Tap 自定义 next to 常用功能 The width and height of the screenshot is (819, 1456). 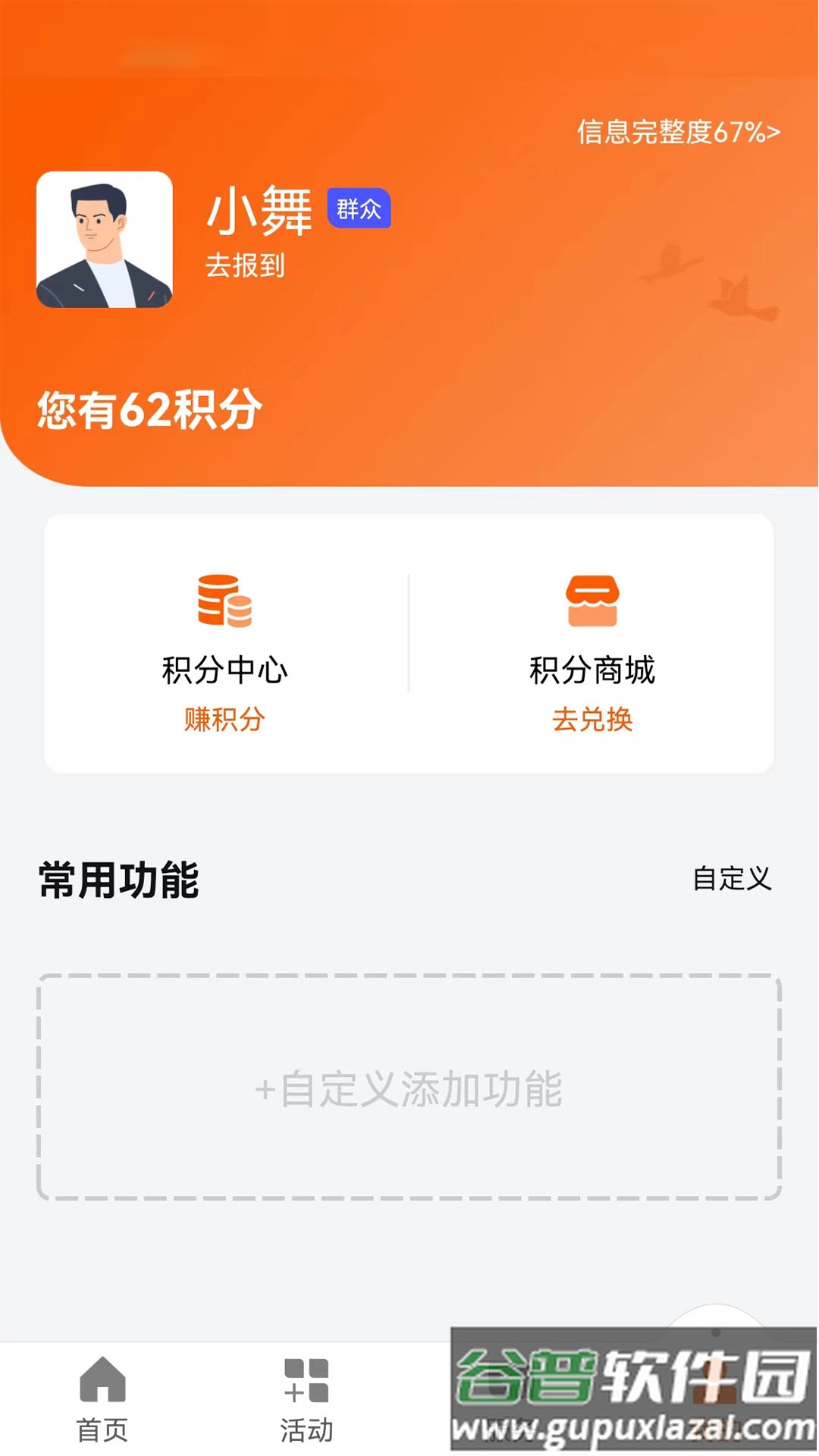(732, 879)
